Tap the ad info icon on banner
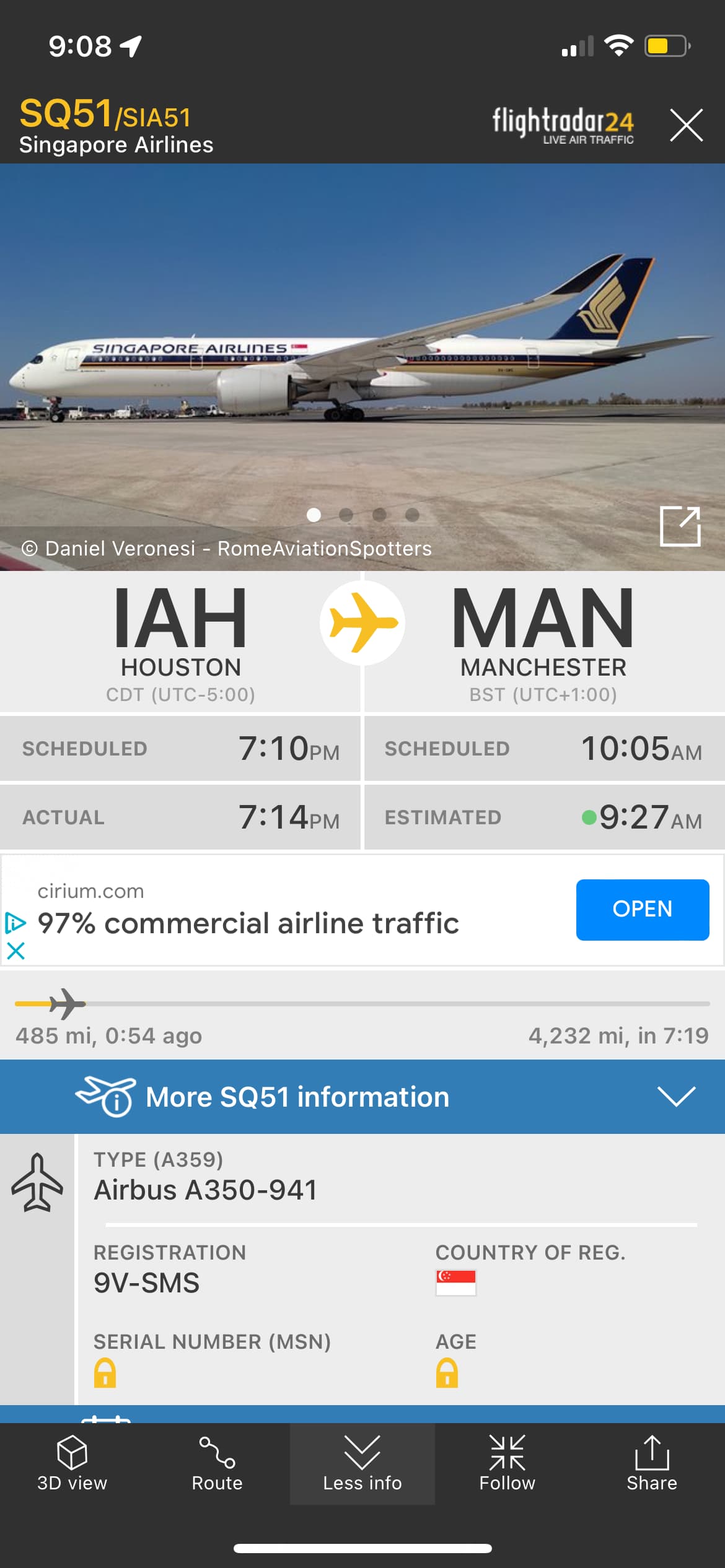Image resolution: width=725 pixels, height=1568 pixels. pyautogui.click(x=15, y=923)
